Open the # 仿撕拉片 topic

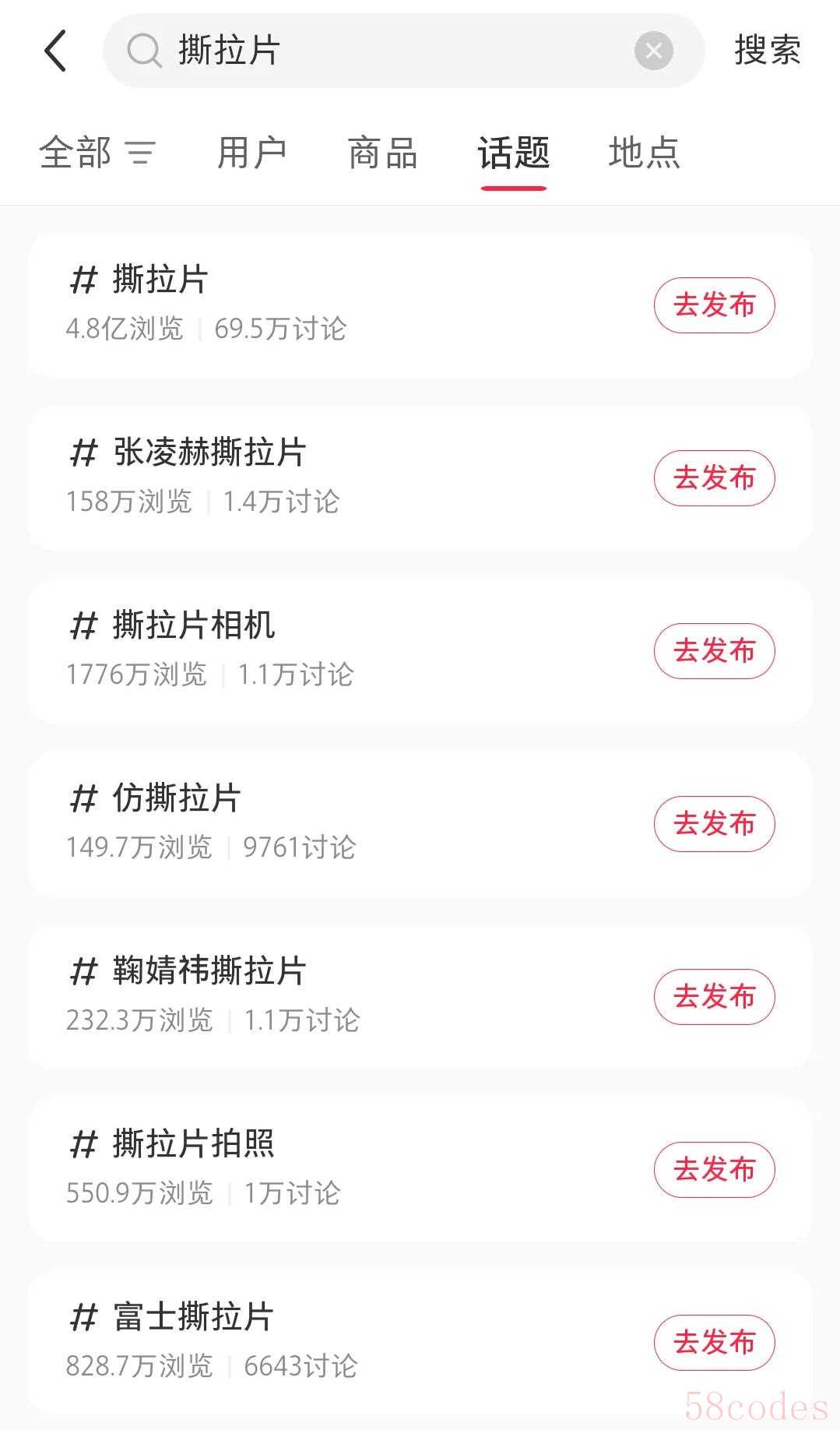point(311,823)
